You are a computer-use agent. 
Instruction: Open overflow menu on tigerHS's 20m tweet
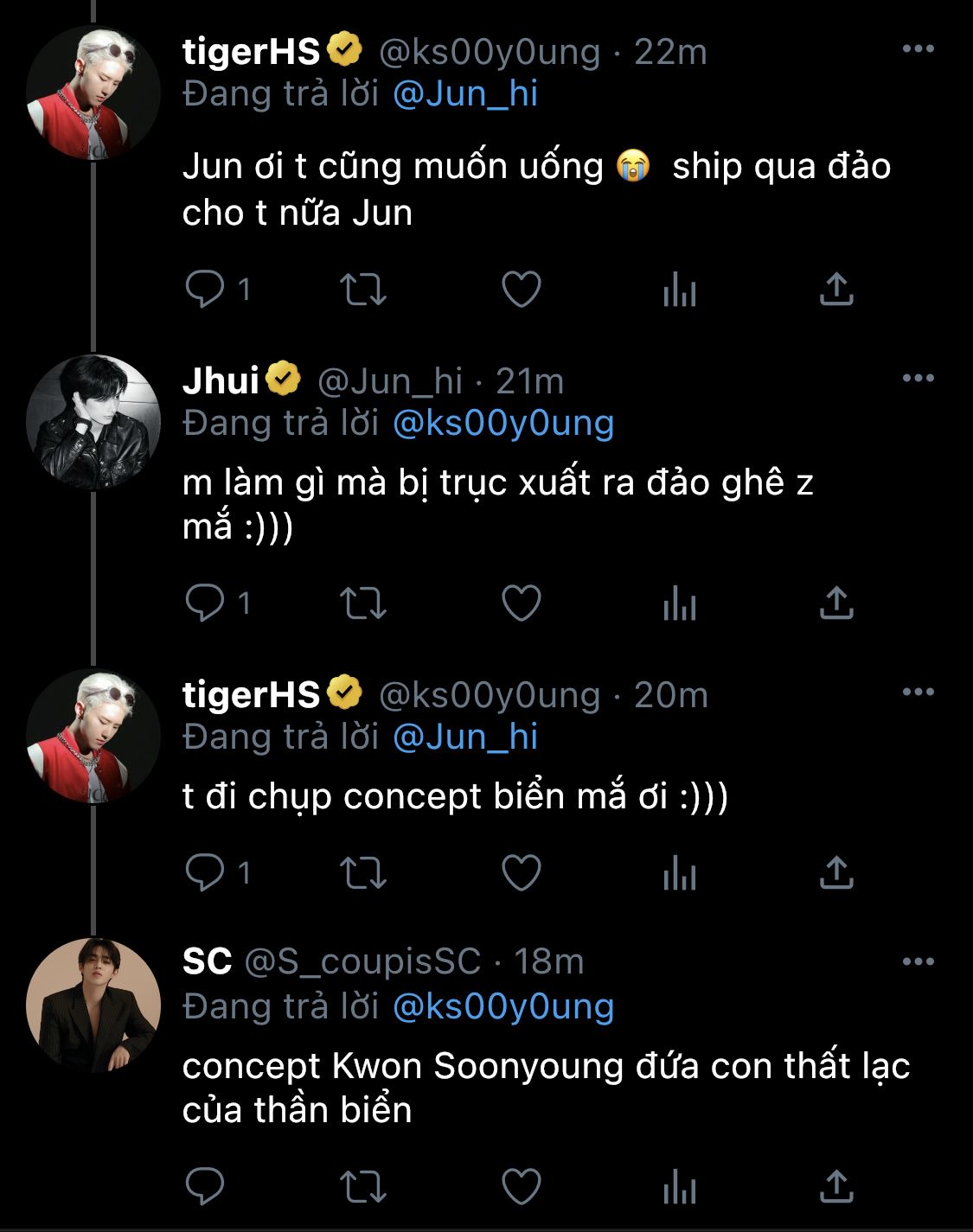click(x=918, y=692)
